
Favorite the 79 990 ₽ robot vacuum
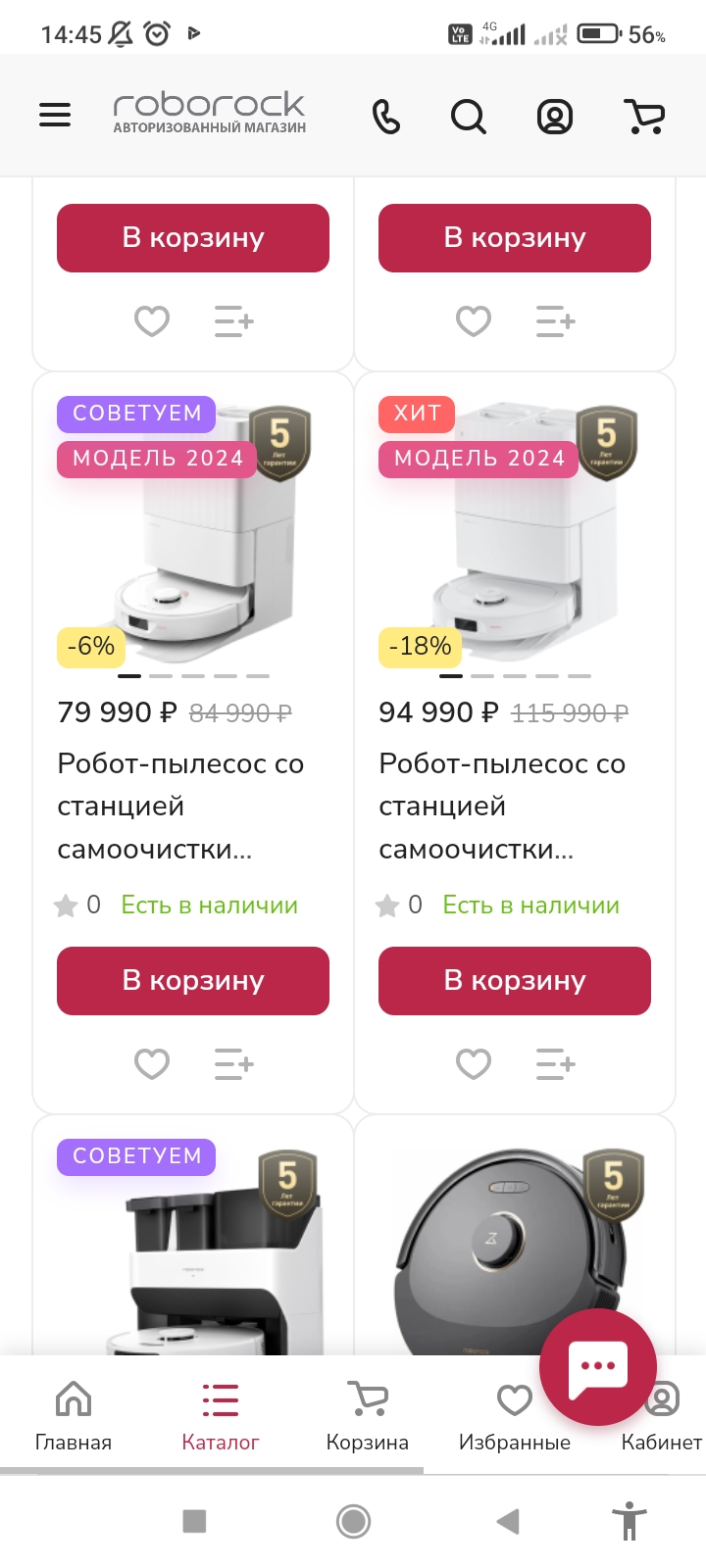click(152, 1063)
